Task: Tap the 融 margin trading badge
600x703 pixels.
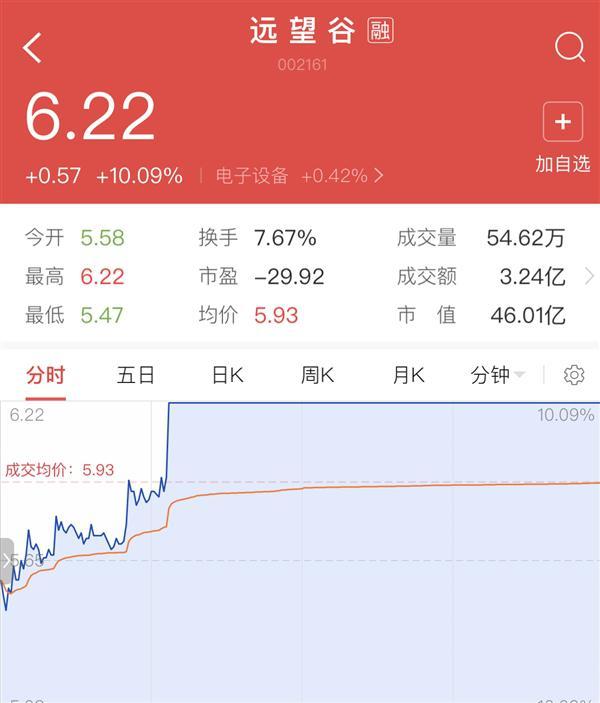Action: point(380,30)
